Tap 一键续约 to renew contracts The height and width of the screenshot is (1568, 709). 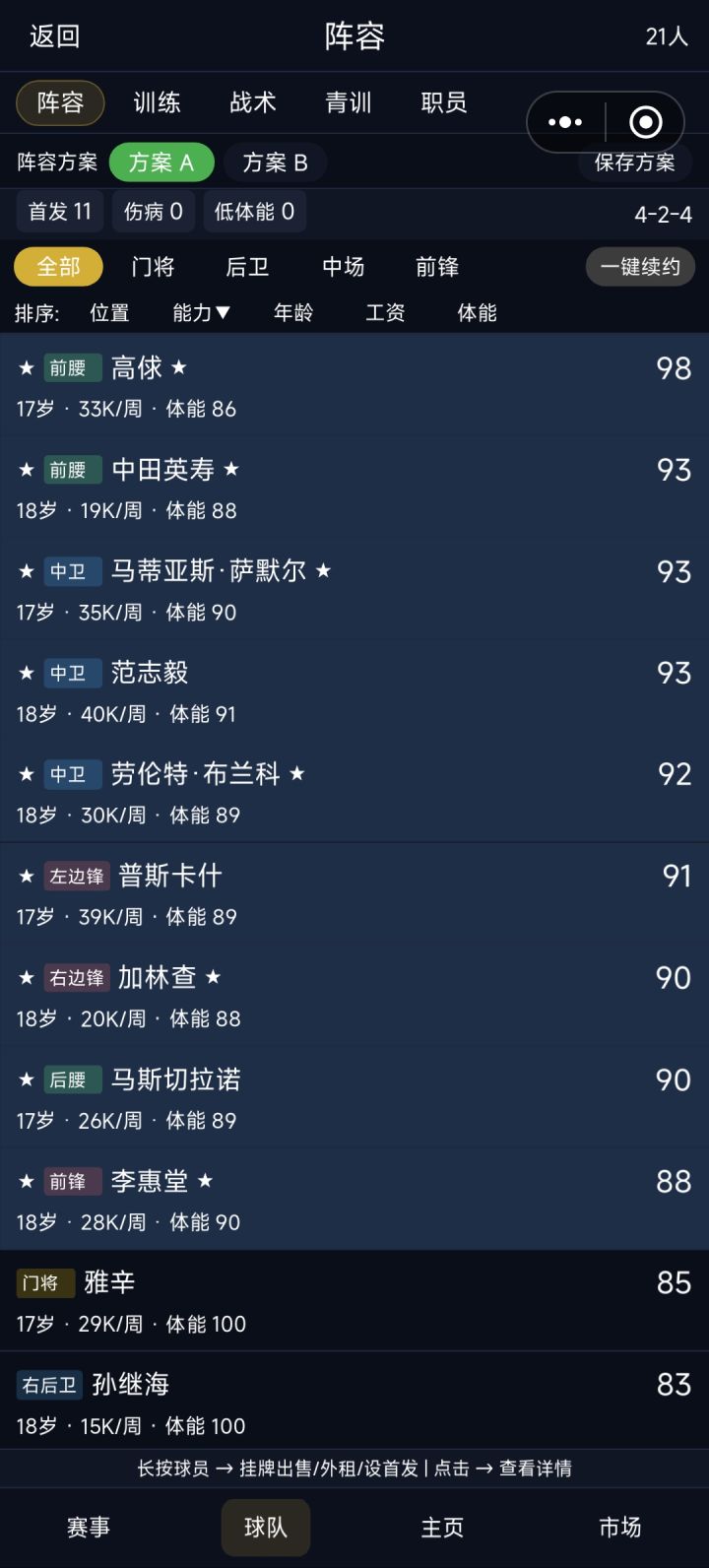tap(640, 267)
